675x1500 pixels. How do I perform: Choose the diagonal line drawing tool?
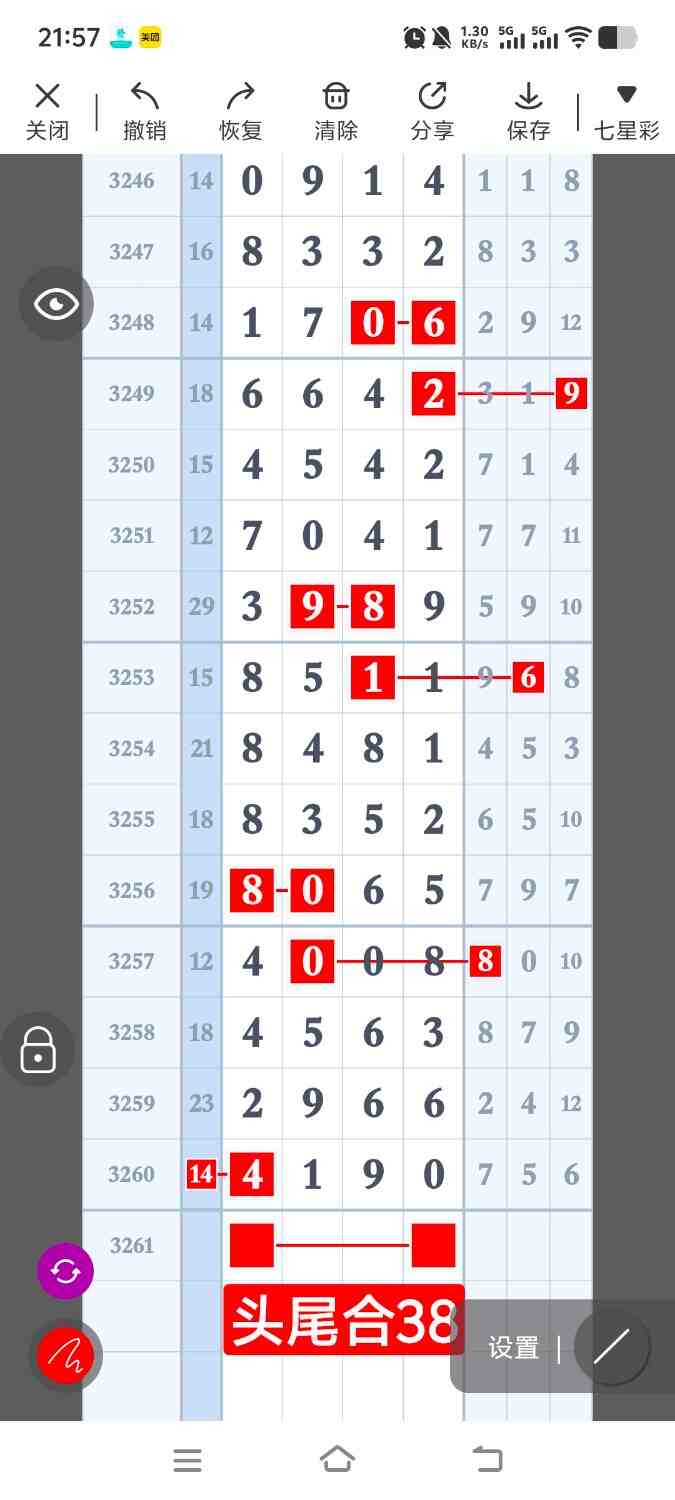point(611,1347)
